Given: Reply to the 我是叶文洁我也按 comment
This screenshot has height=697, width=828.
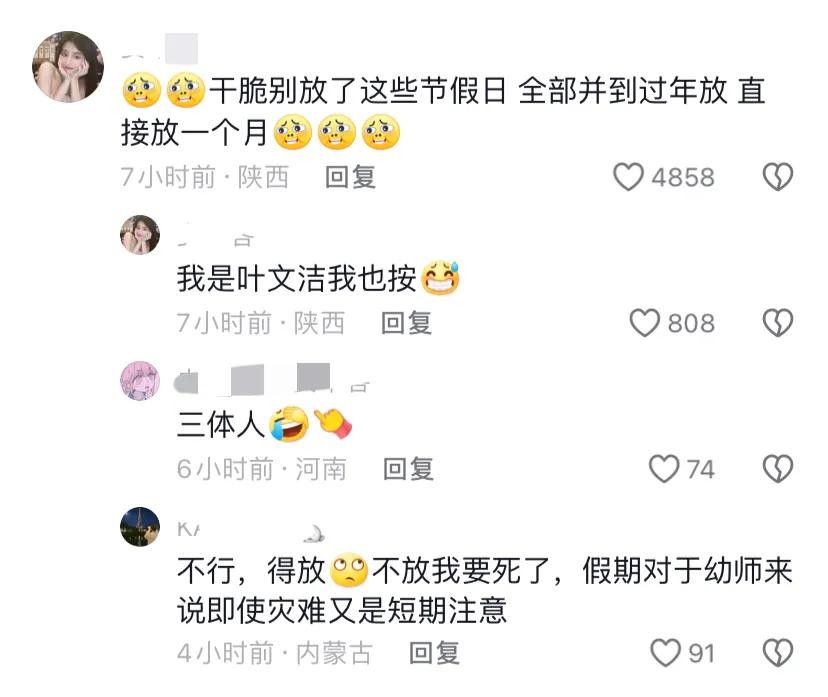Looking at the screenshot, I should tap(406, 322).
